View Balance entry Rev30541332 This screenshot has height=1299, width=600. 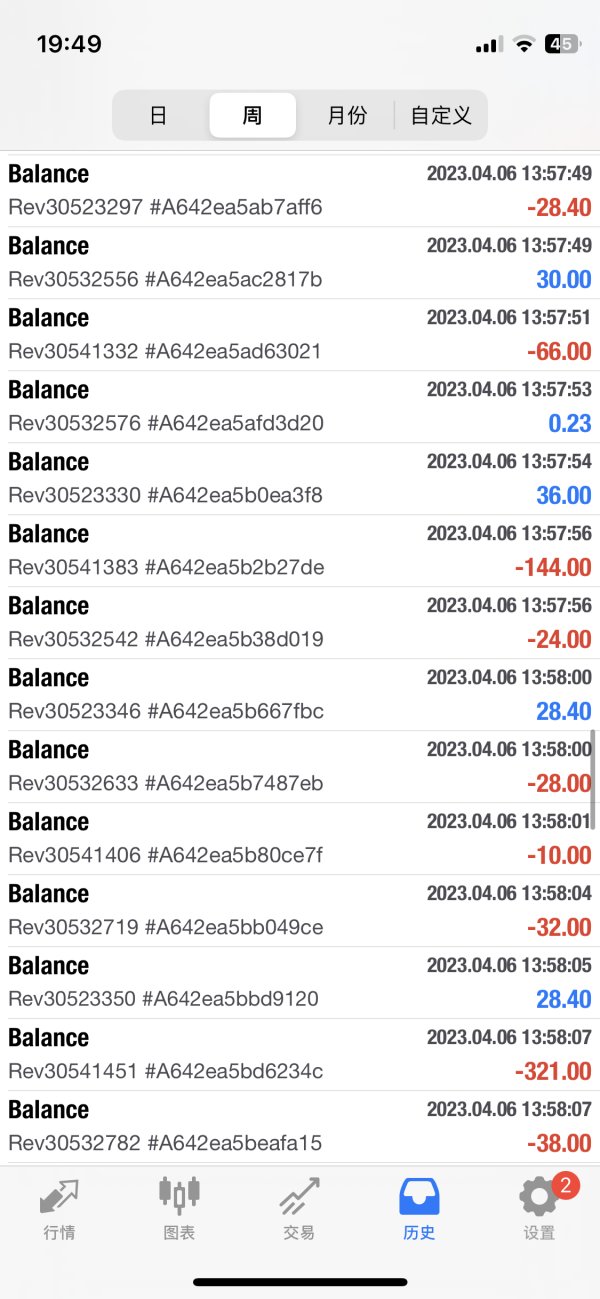pyautogui.click(x=300, y=335)
